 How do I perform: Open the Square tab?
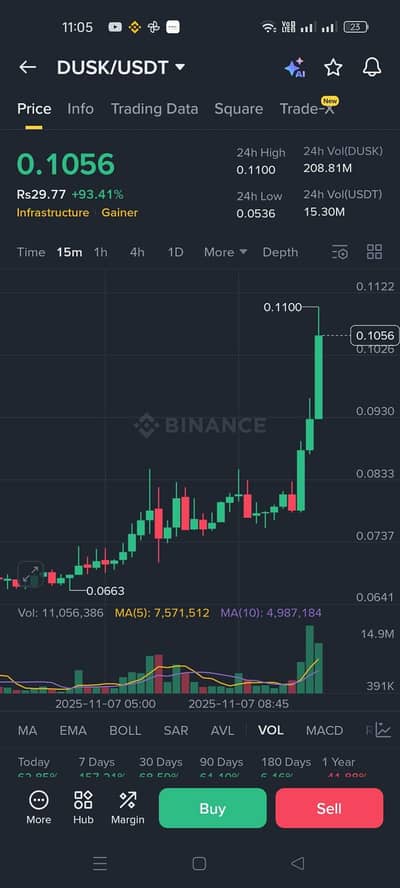point(239,109)
